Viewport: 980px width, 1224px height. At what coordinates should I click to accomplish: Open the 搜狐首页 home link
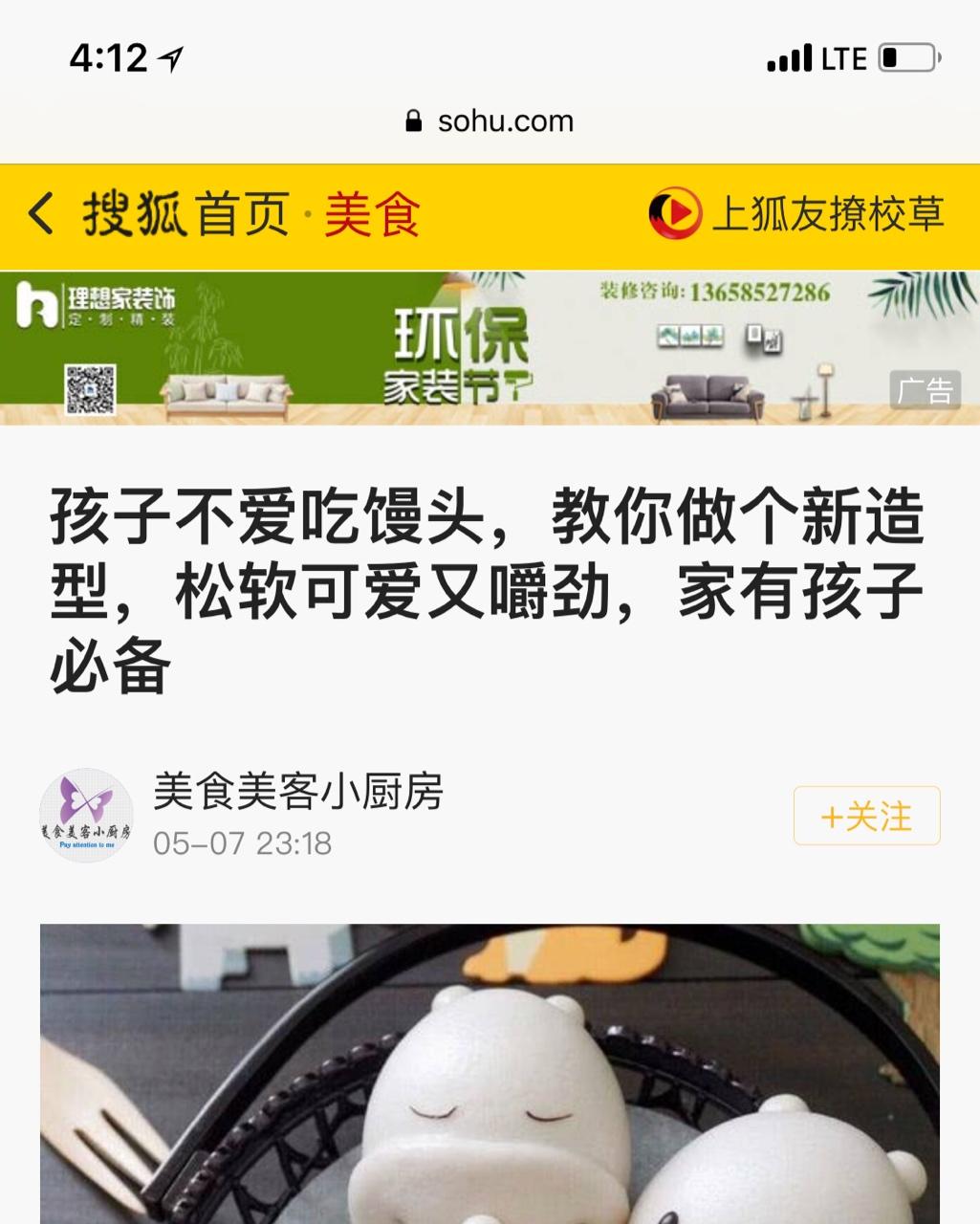(x=186, y=213)
